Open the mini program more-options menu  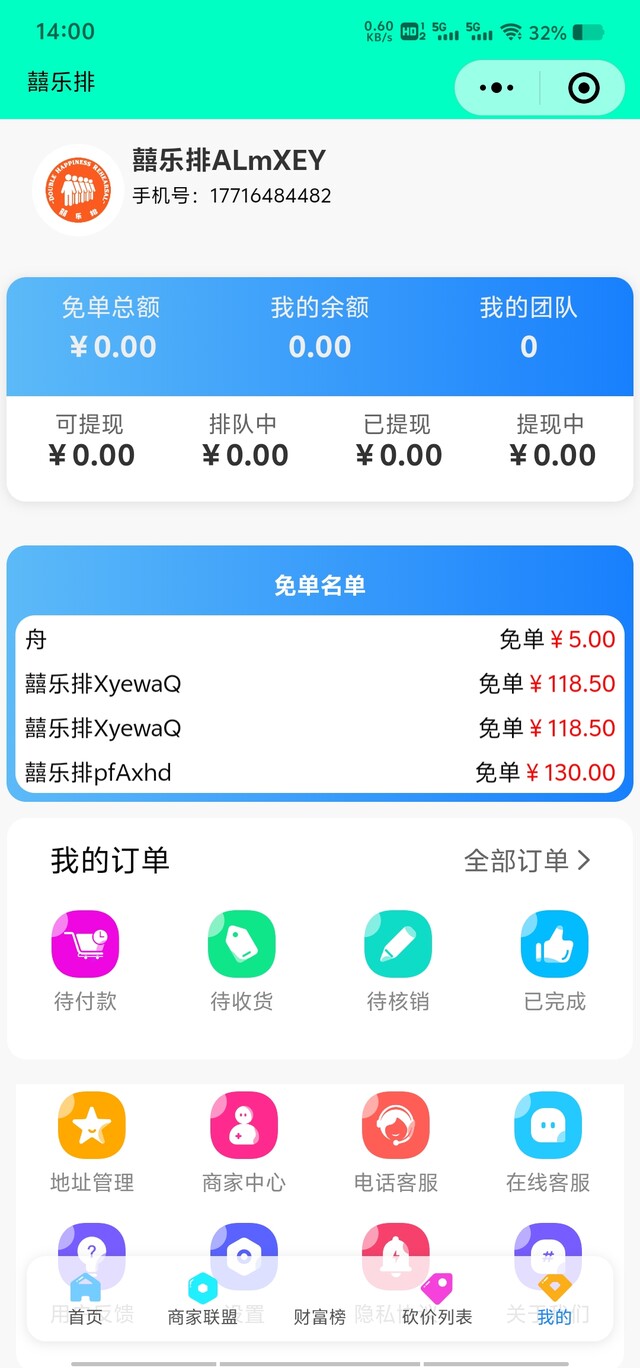[497, 88]
